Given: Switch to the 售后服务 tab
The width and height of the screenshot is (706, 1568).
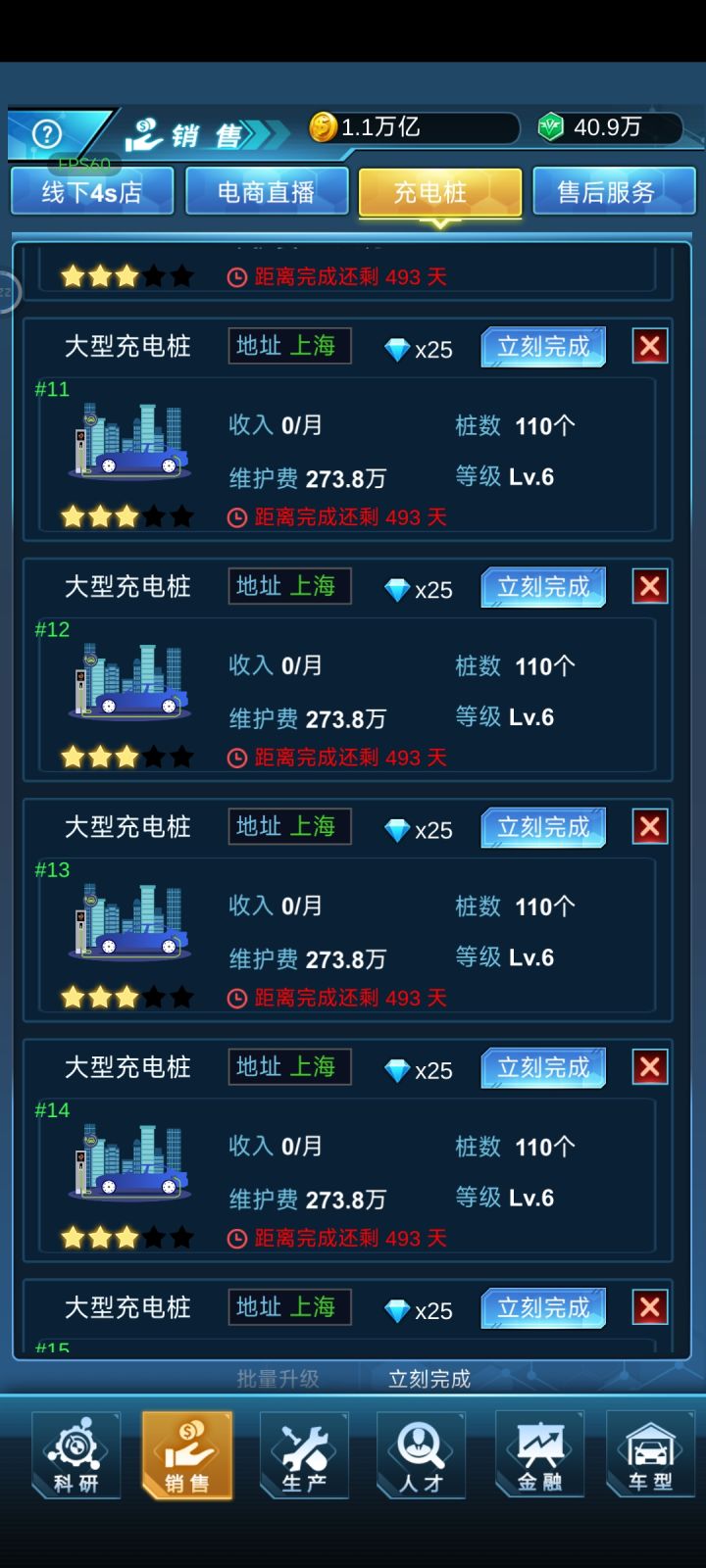Looking at the screenshot, I should (x=615, y=191).
